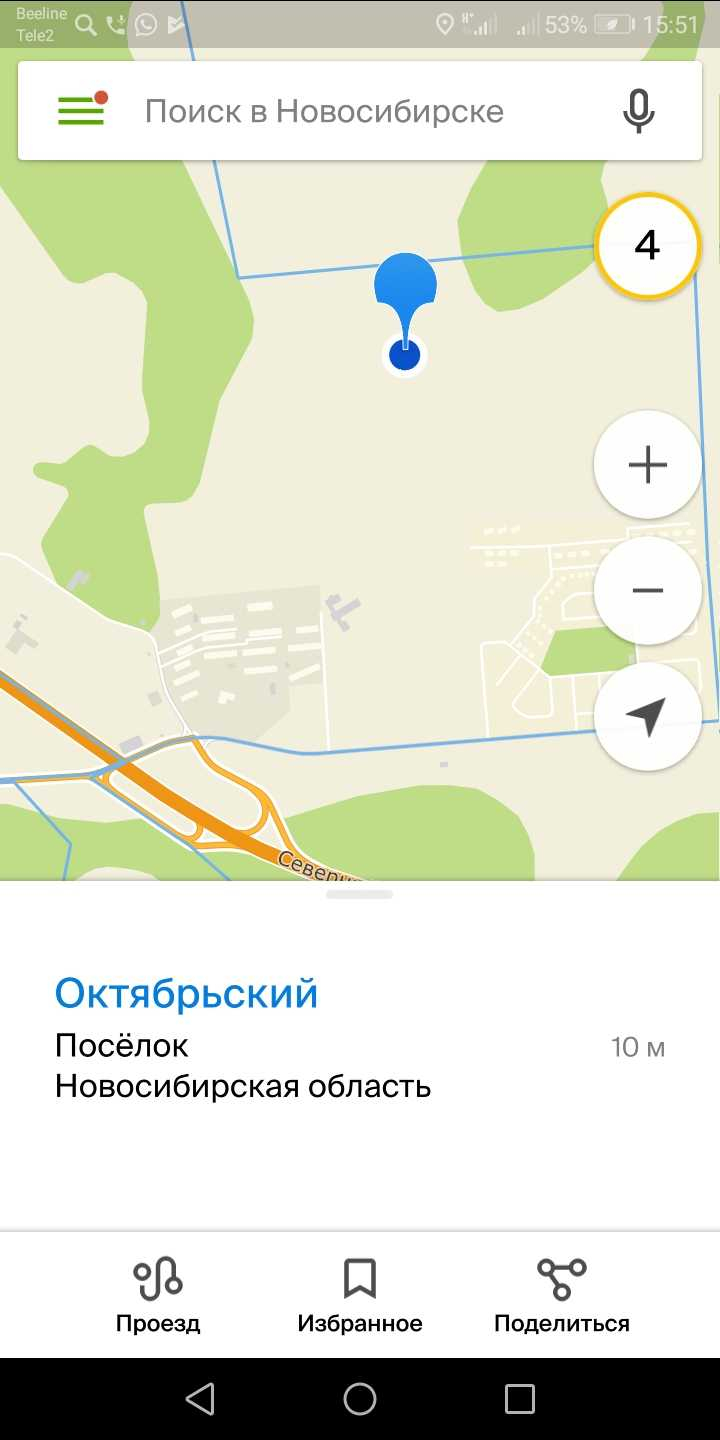Build a route with Проезд

[x=158, y=1295]
